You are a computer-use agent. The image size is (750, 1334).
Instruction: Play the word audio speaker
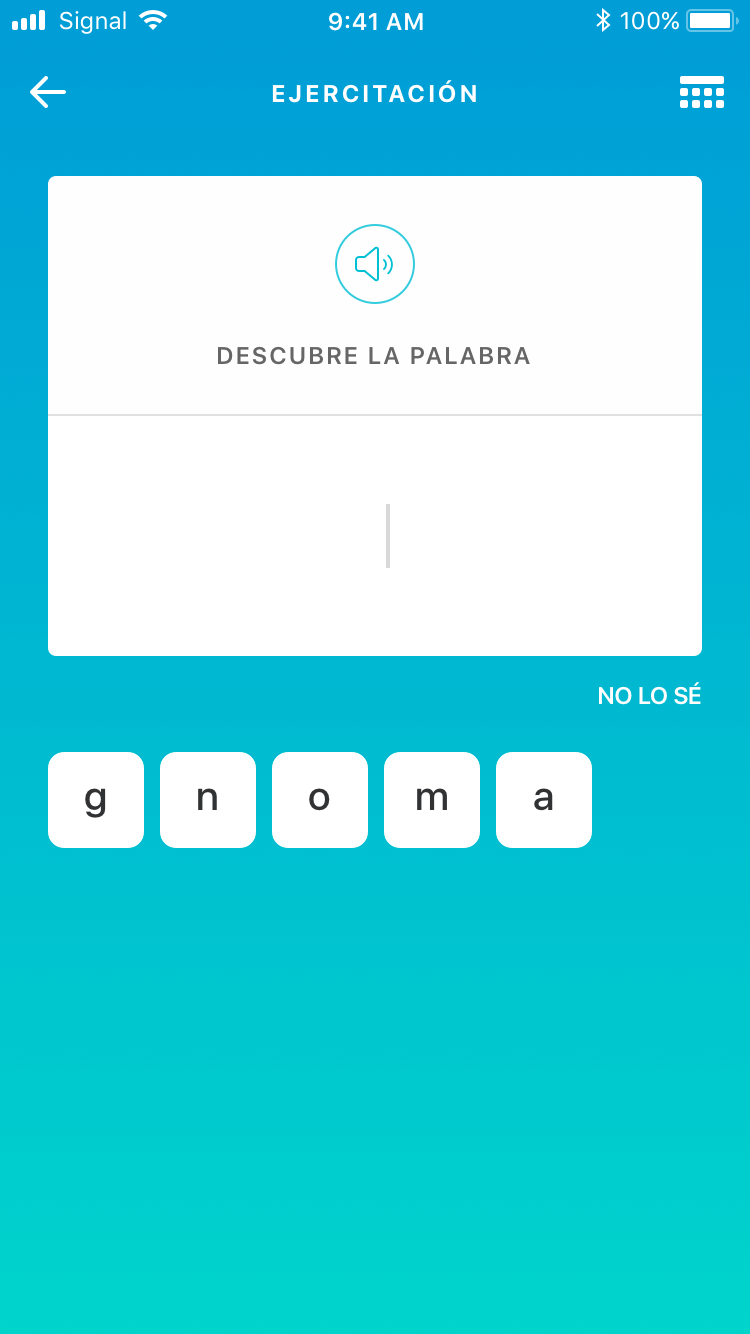pyautogui.click(x=375, y=264)
